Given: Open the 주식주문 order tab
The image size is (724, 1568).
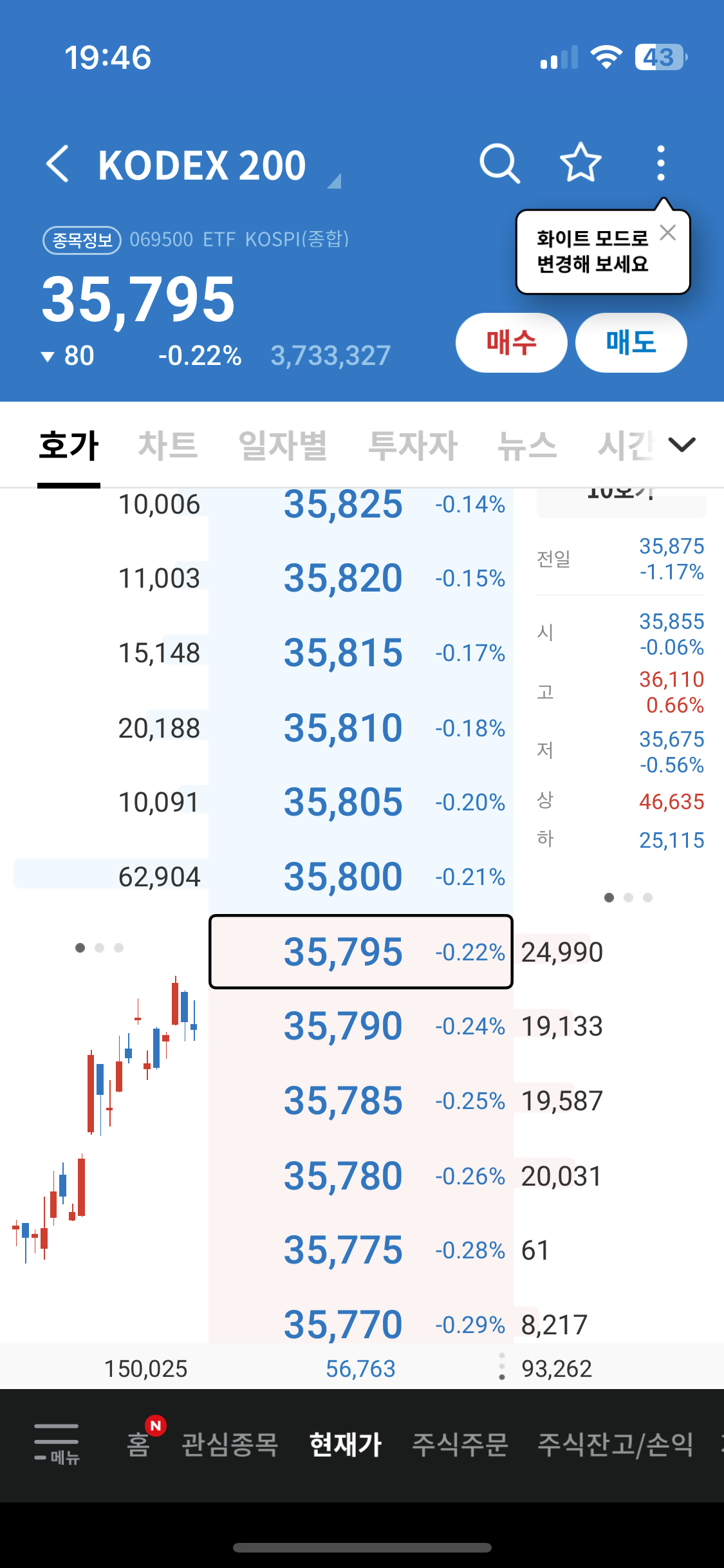Looking at the screenshot, I should [460, 1444].
